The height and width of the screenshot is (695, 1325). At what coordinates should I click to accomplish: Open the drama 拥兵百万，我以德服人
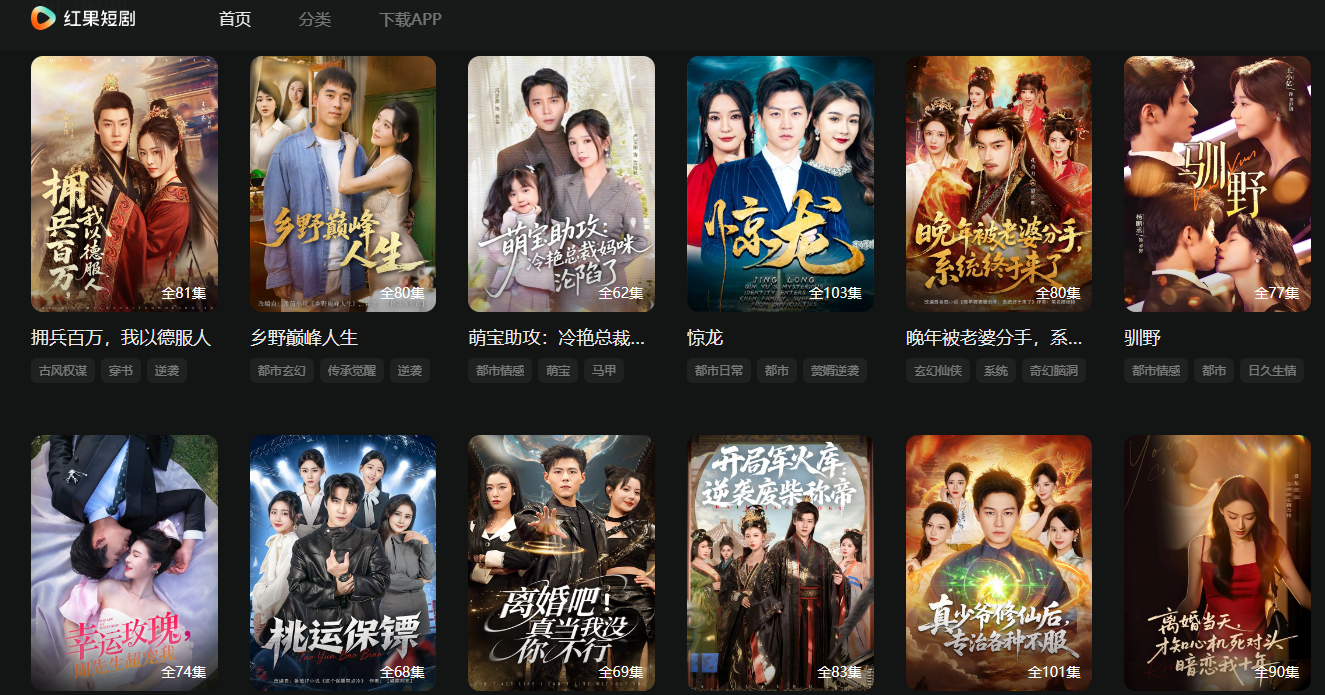click(124, 184)
